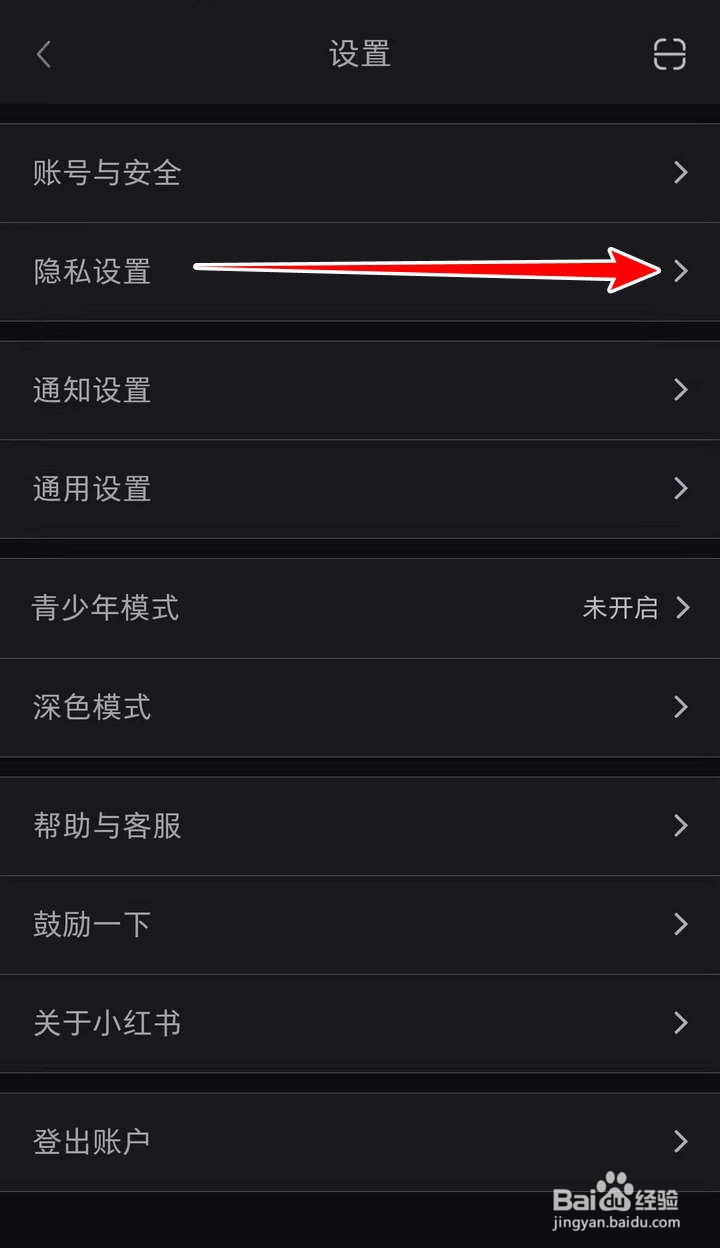Open 通用设置 general settings
The image size is (720, 1248).
click(360, 489)
